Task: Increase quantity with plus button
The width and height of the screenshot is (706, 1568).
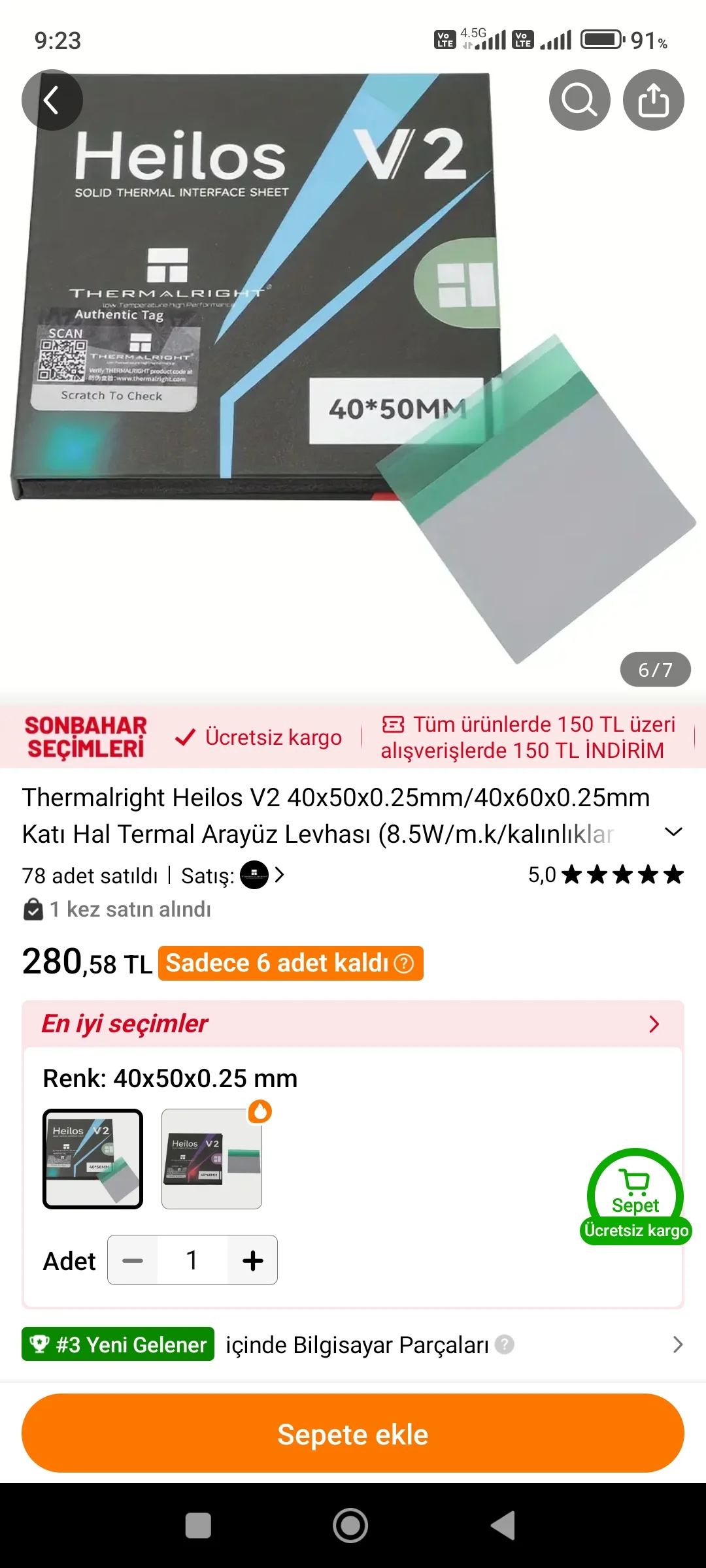Action: (x=253, y=1260)
